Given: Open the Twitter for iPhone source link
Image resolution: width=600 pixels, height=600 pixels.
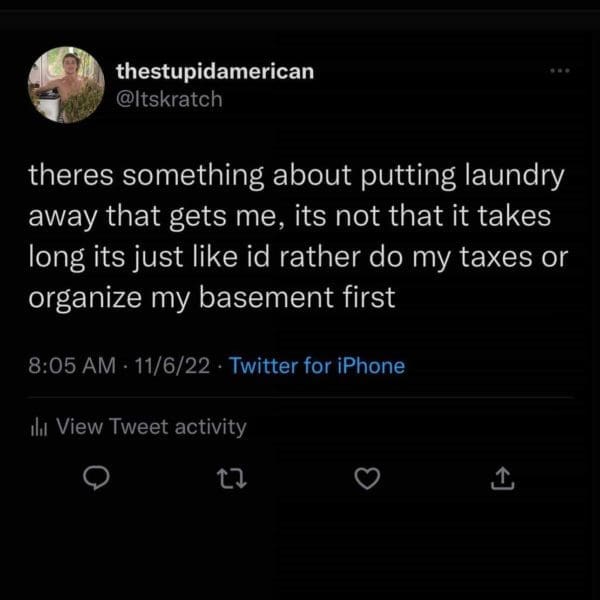Looking at the screenshot, I should [x=317, y=366].
